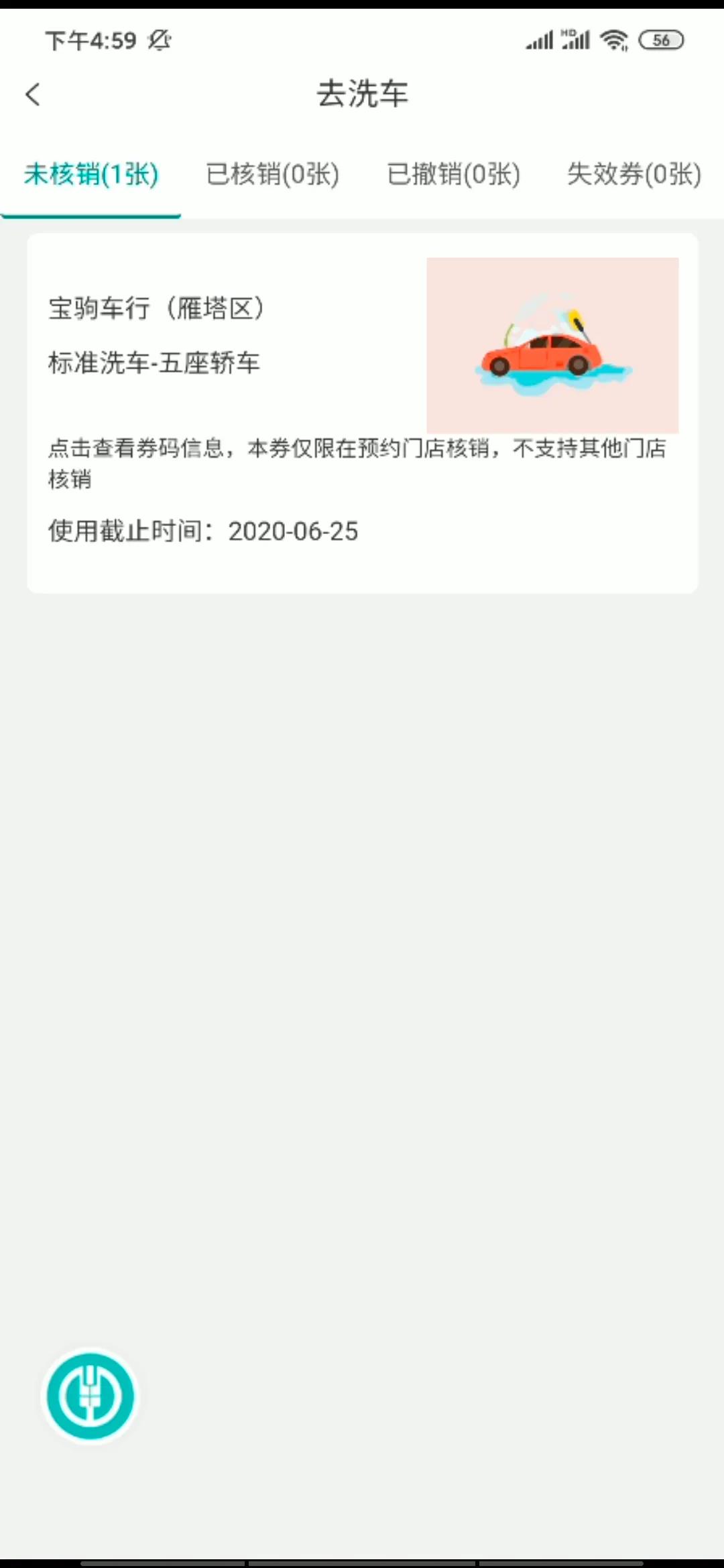Select the 未核销(1张) tab
Viewport: 724px width, 1568px height.
91,174
